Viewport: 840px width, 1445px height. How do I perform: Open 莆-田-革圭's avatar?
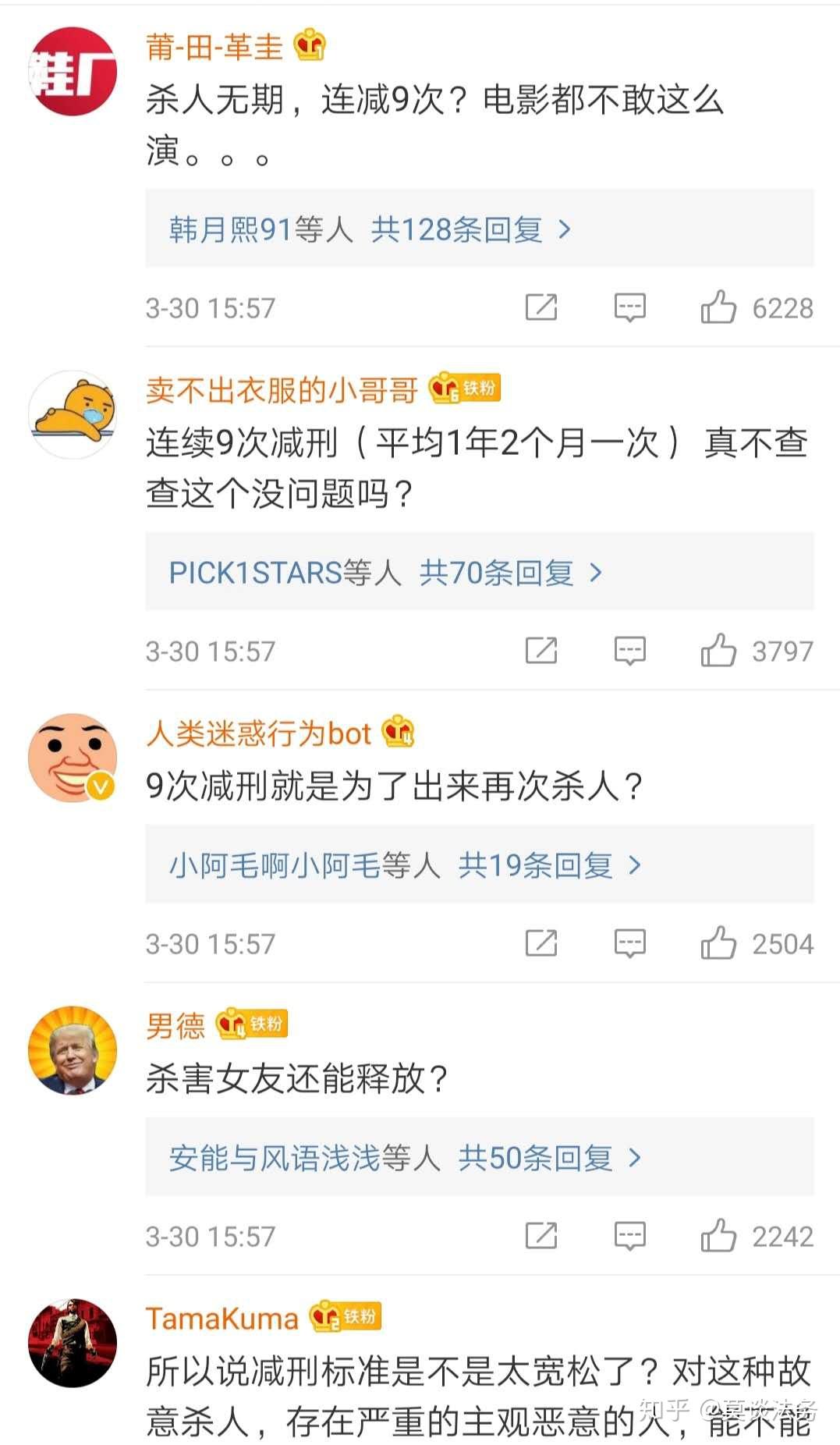pyautogui.click(x=73, y=71)
